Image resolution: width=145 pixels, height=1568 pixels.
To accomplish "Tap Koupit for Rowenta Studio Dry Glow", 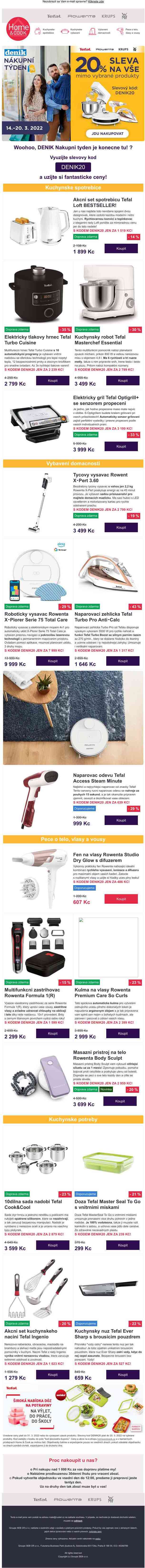I will 121,898.
